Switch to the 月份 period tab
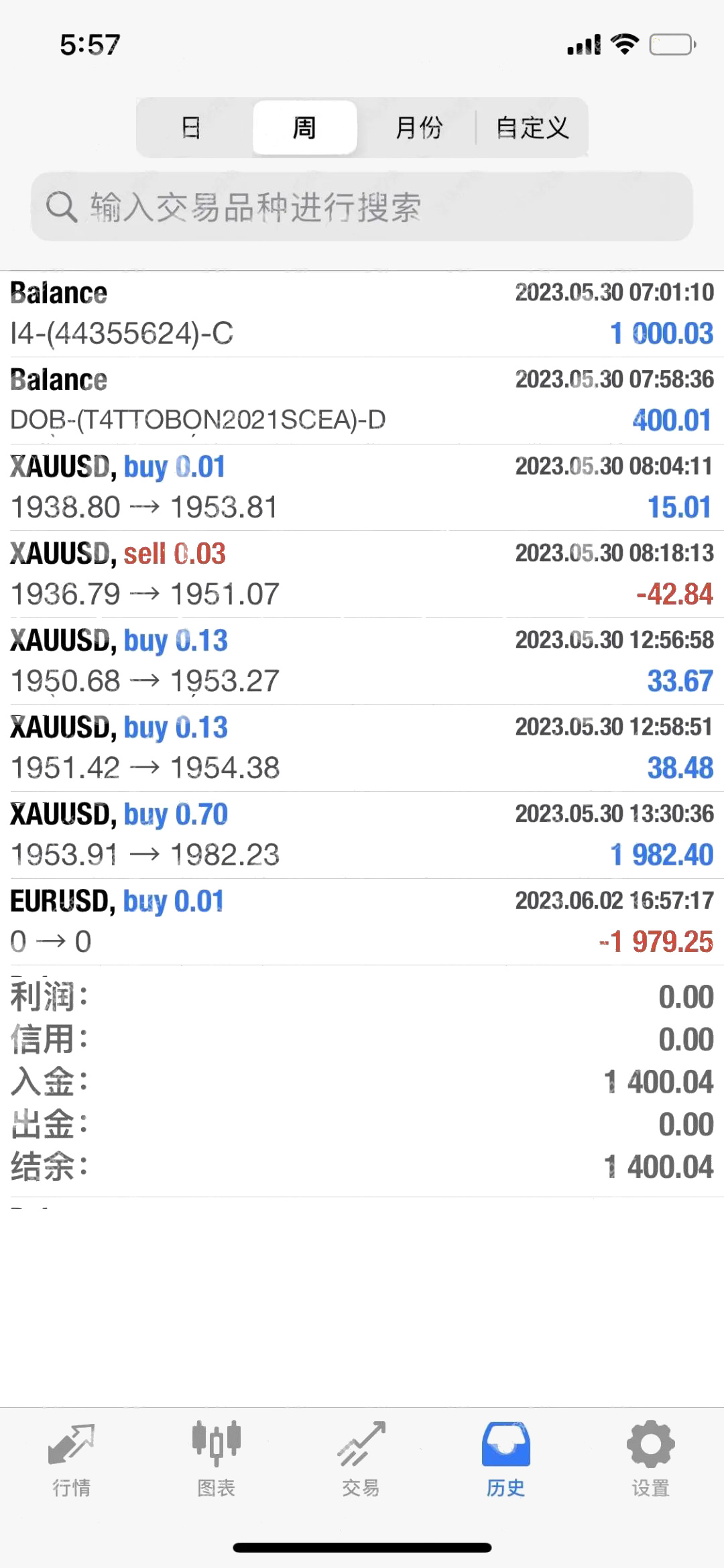Image resolution: width=724 pixels, height=1568 pixels. coord(418,127)
